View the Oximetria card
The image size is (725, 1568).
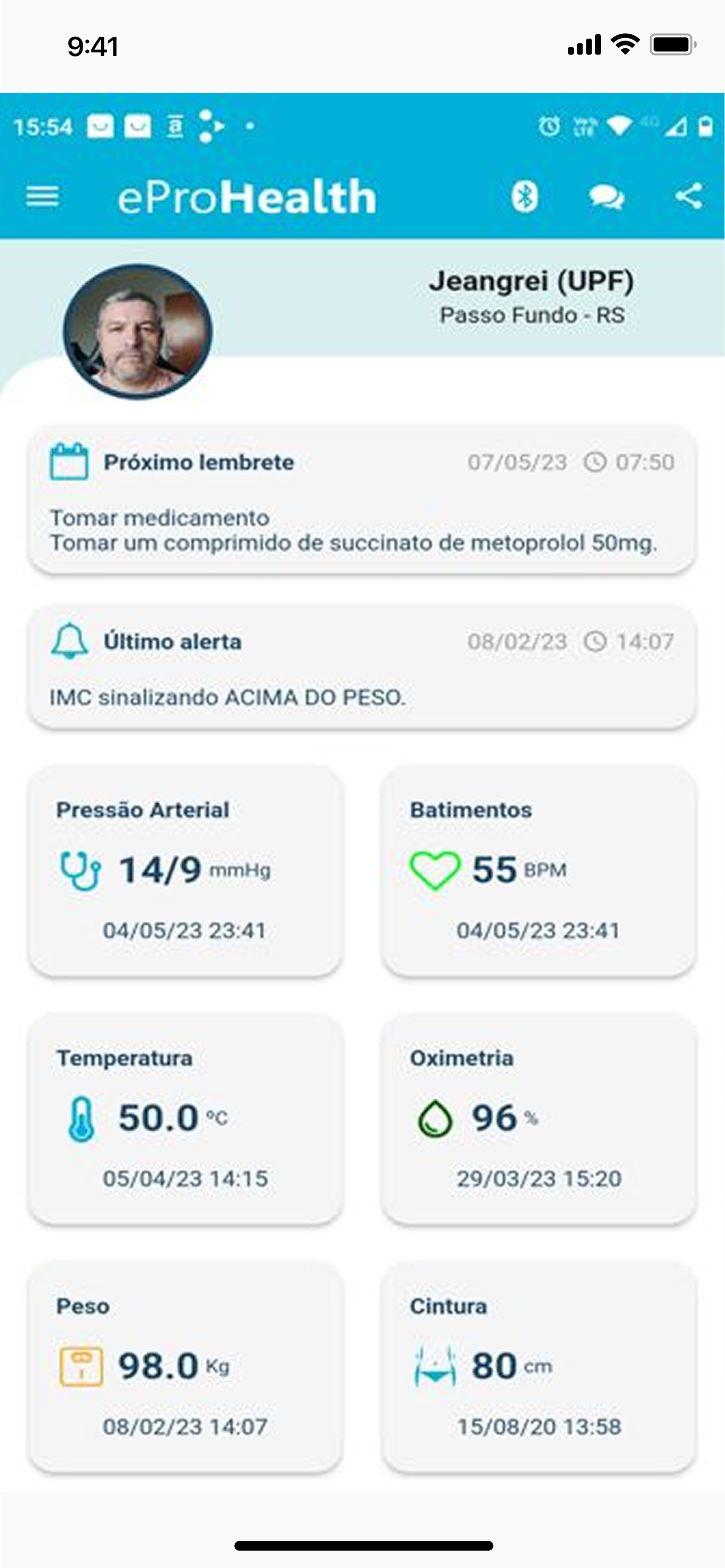click(539, 1118)
